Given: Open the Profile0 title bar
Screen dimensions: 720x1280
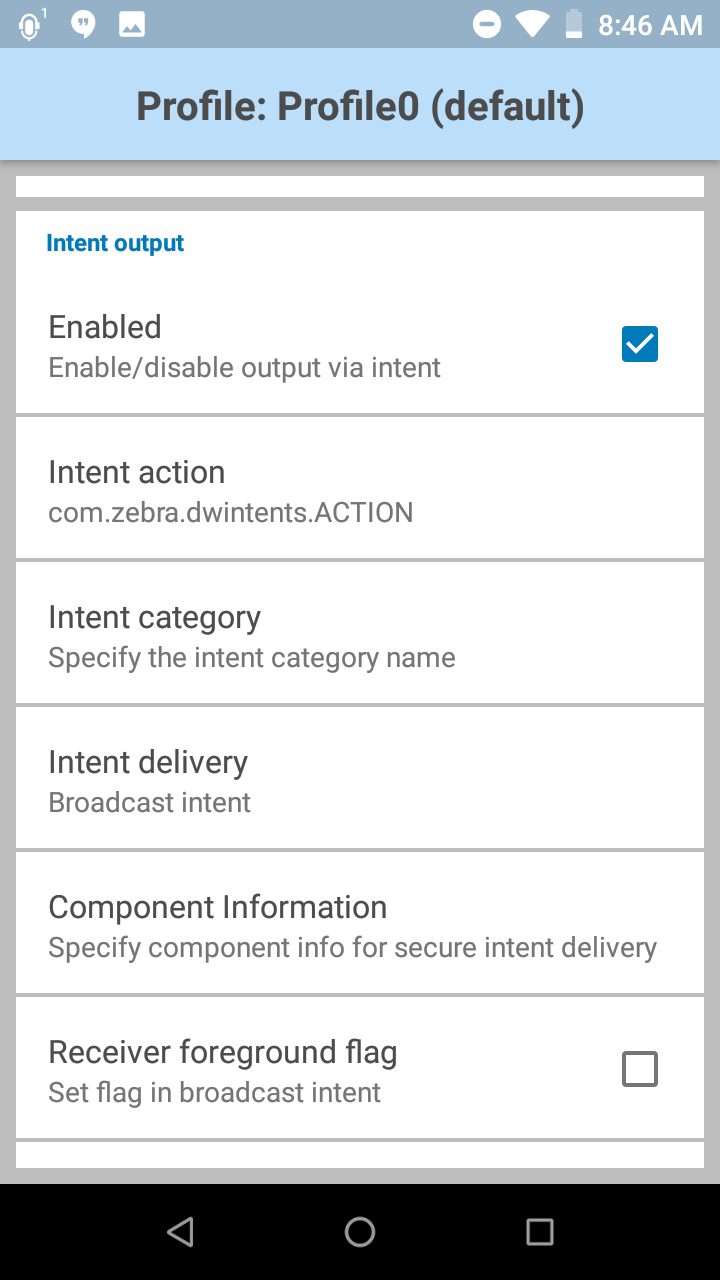Looking at the screenshot, I should click(x=360, y=104).
